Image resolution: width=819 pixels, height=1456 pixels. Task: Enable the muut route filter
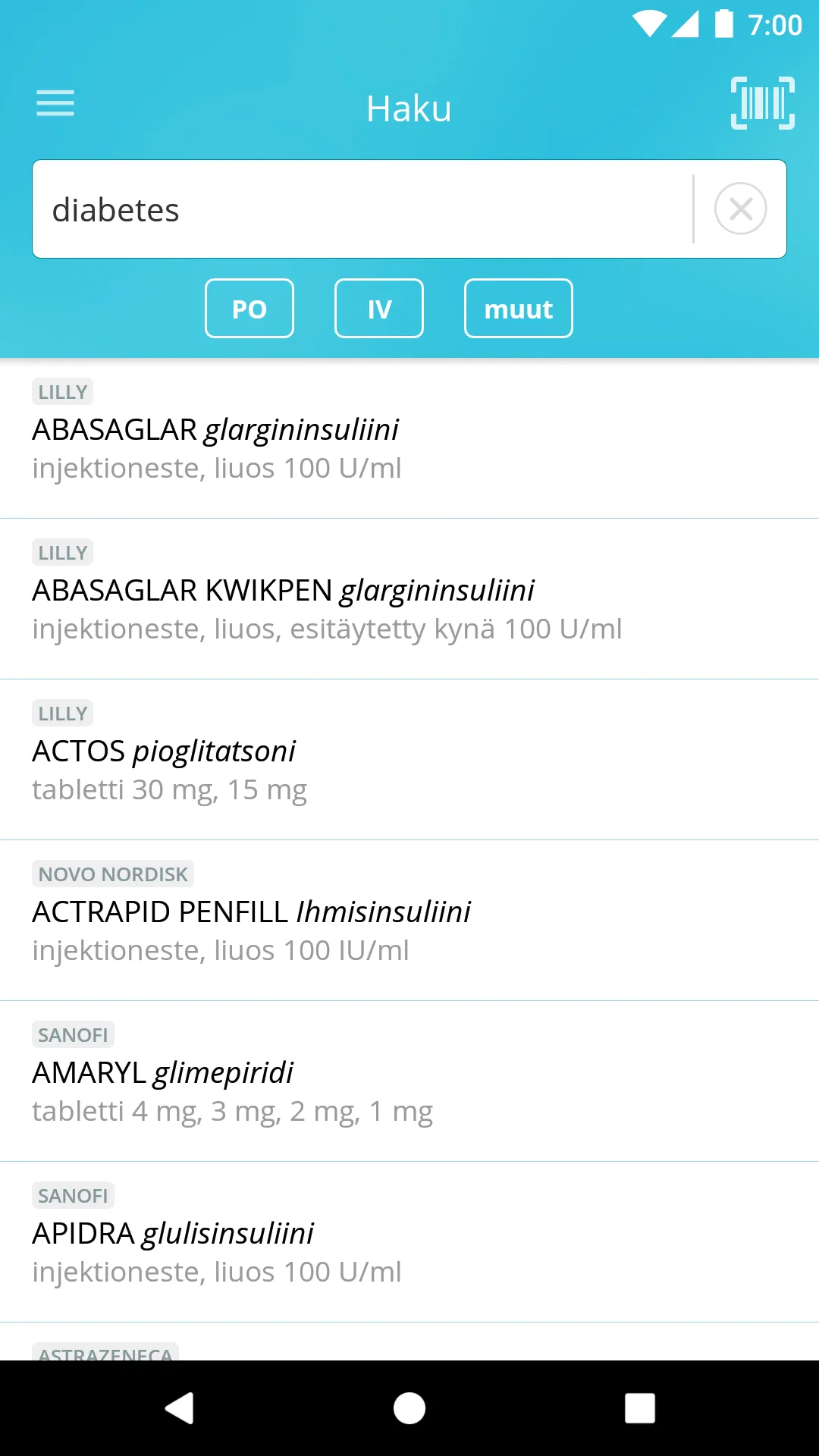519,309
